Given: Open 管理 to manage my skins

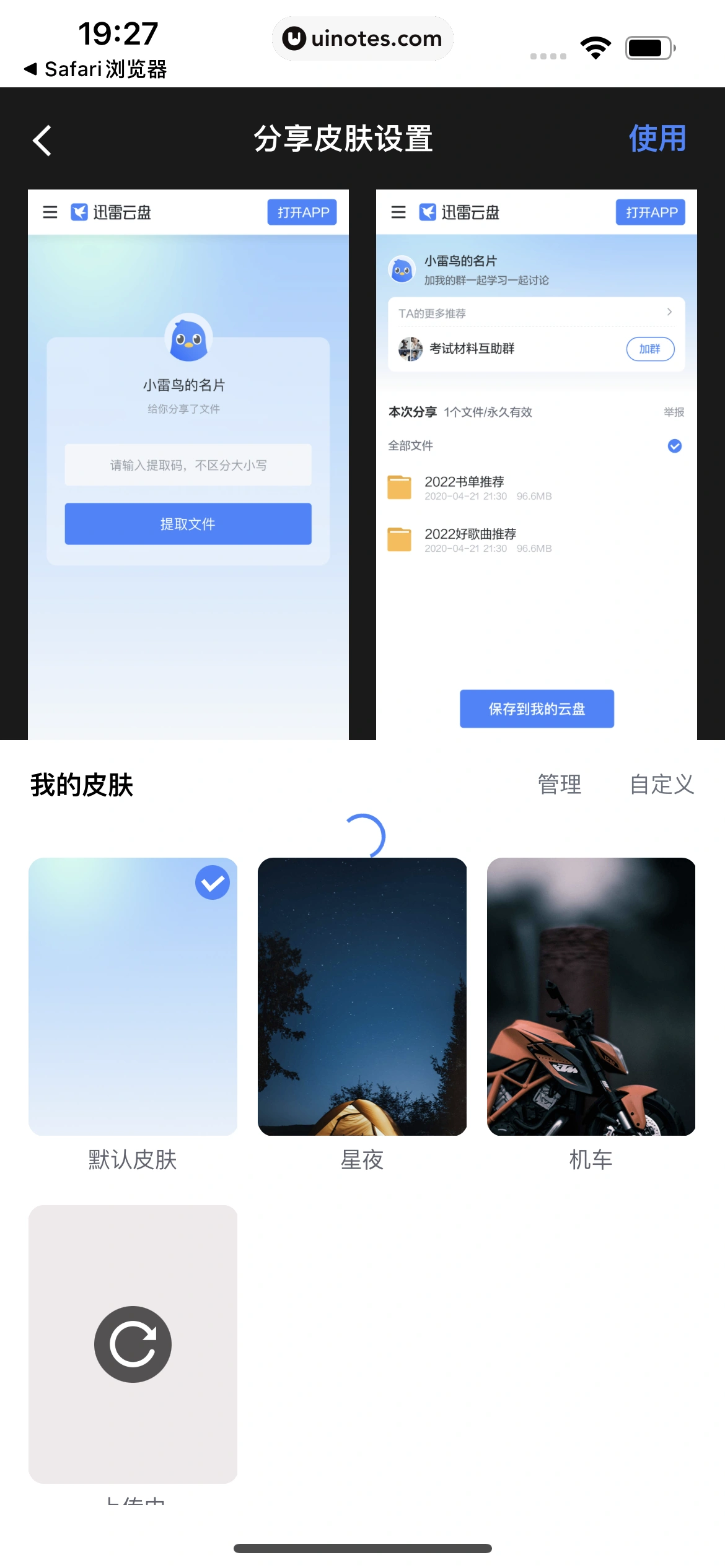Looking at the screenshot, I should click(x=559, y=784).
